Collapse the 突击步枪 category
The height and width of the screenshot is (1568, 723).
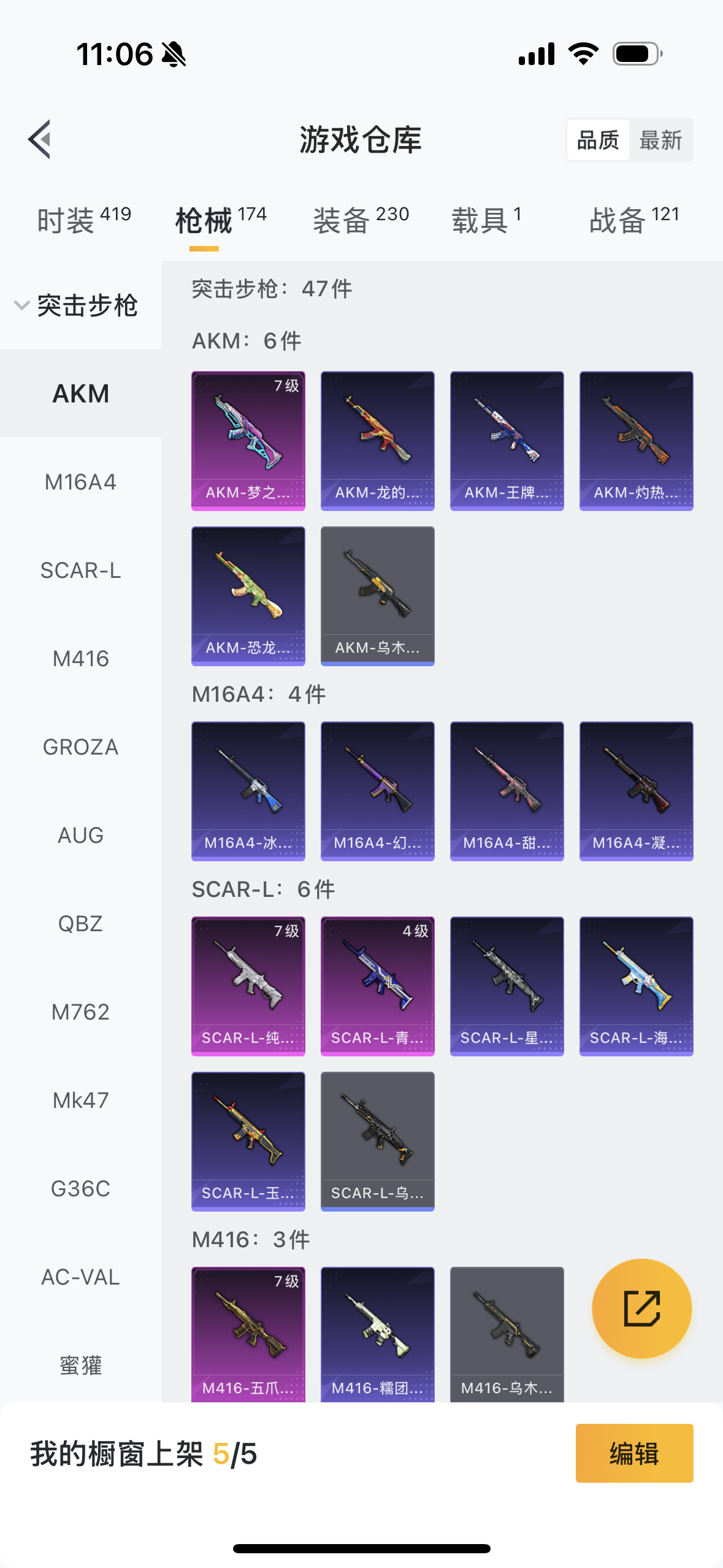click(x=76, y=306)
